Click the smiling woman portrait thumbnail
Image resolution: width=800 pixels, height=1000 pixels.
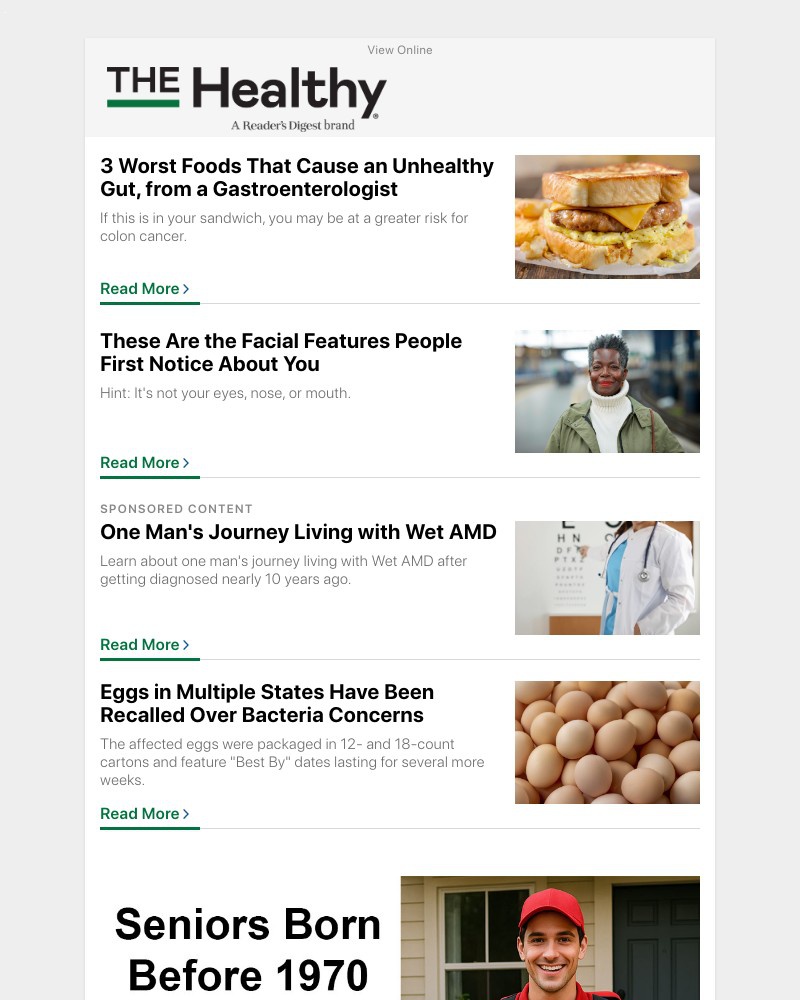[607, 391]
